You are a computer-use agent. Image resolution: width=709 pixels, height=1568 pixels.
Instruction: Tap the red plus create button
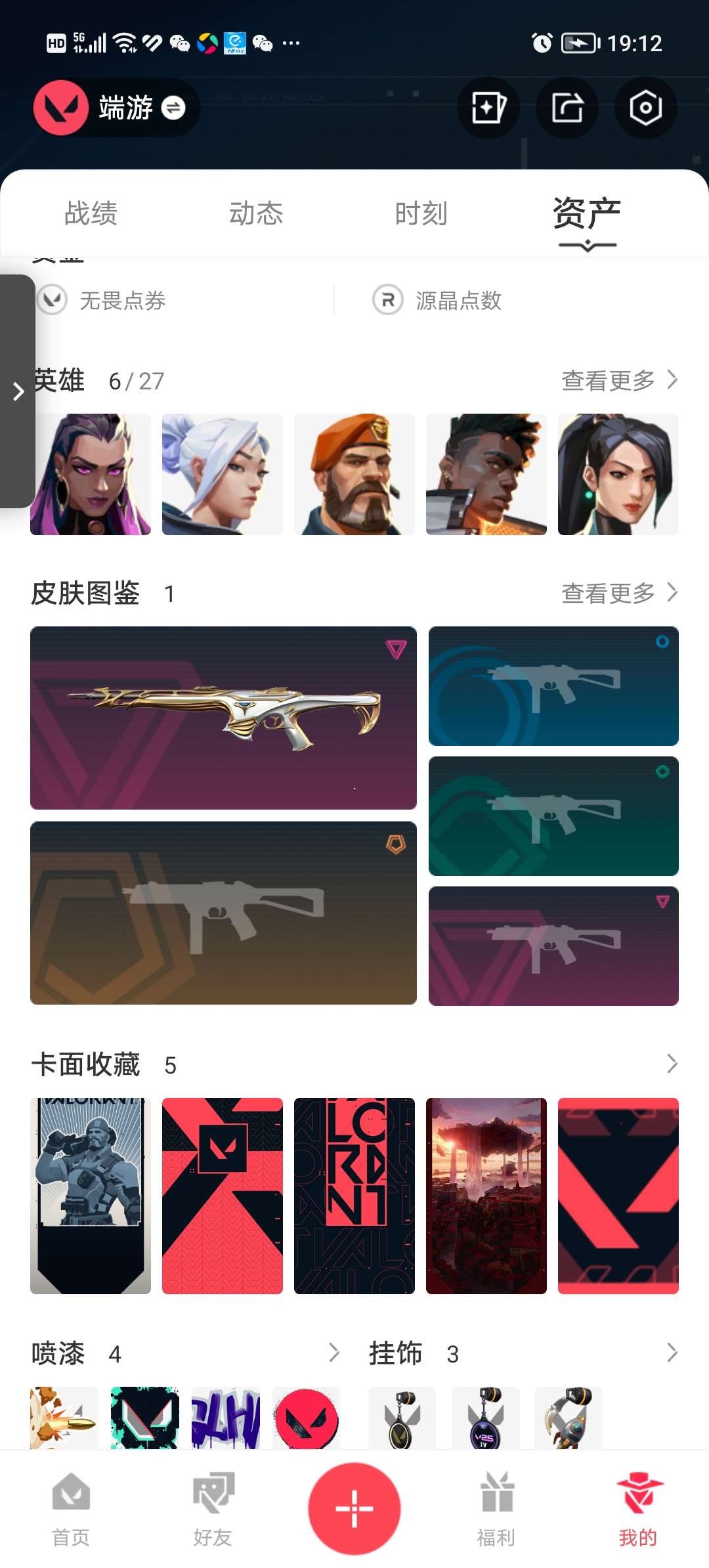click(354, 1508)
